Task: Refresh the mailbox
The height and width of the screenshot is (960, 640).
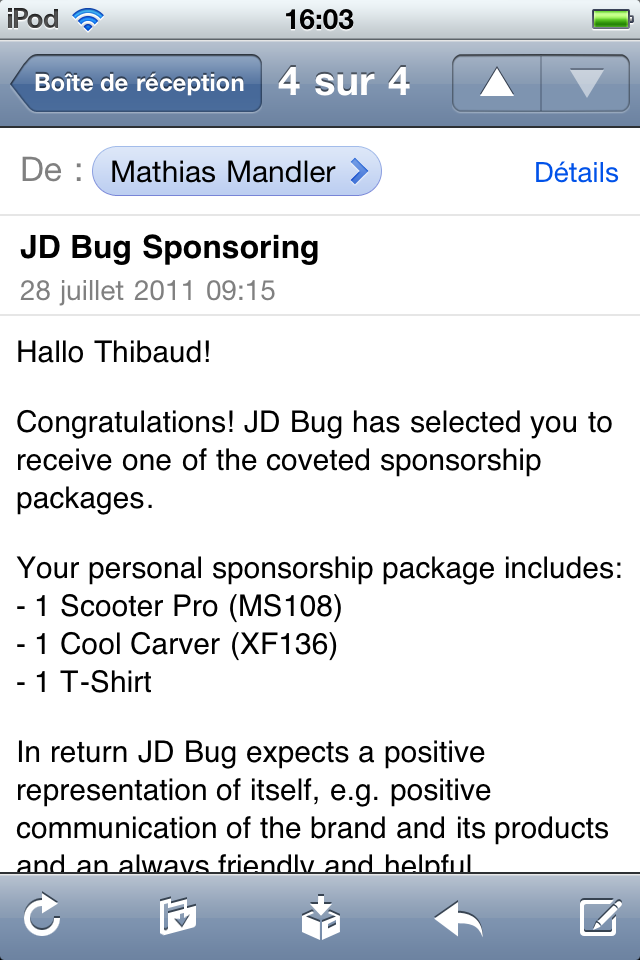Action: [x=42, y=916]
